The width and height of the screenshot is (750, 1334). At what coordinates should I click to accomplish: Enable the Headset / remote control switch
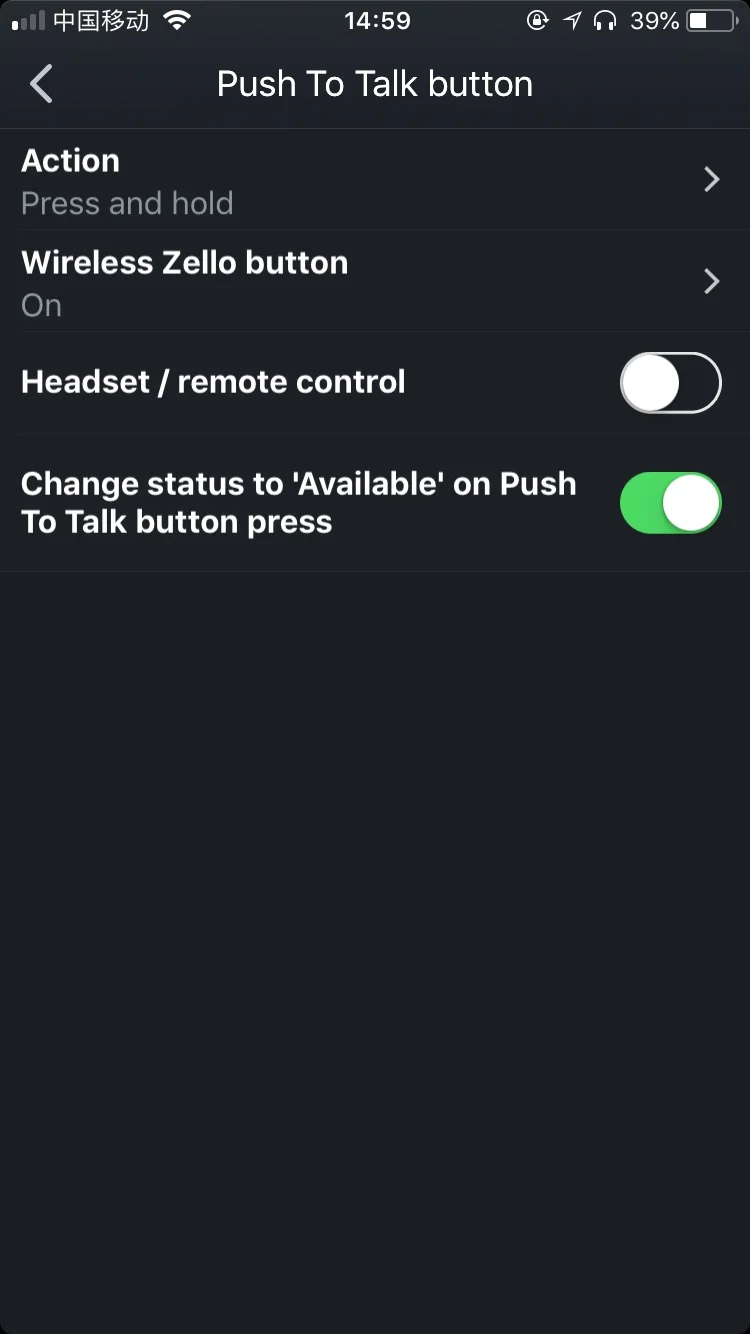[x=670, y=383]
